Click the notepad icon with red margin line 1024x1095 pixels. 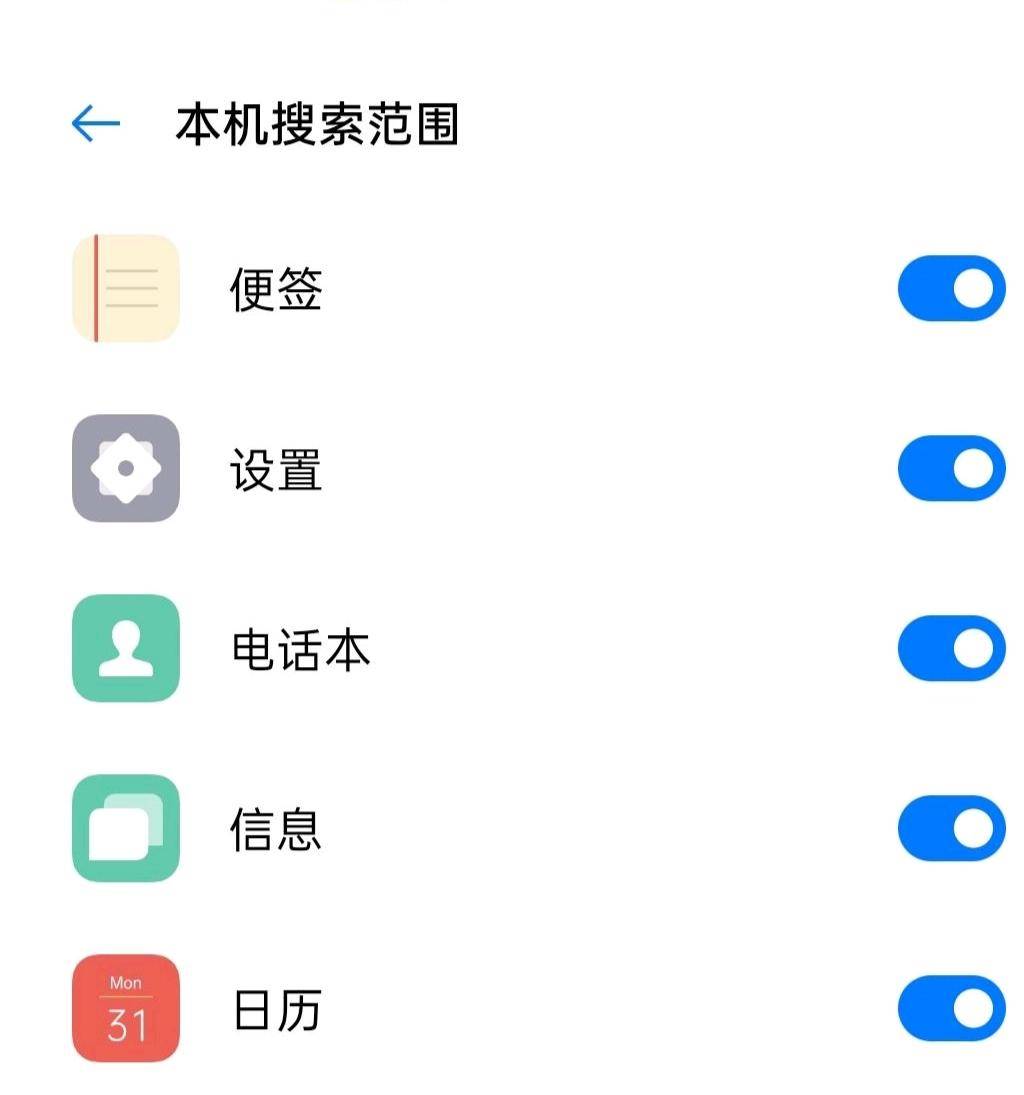(125, 288)
